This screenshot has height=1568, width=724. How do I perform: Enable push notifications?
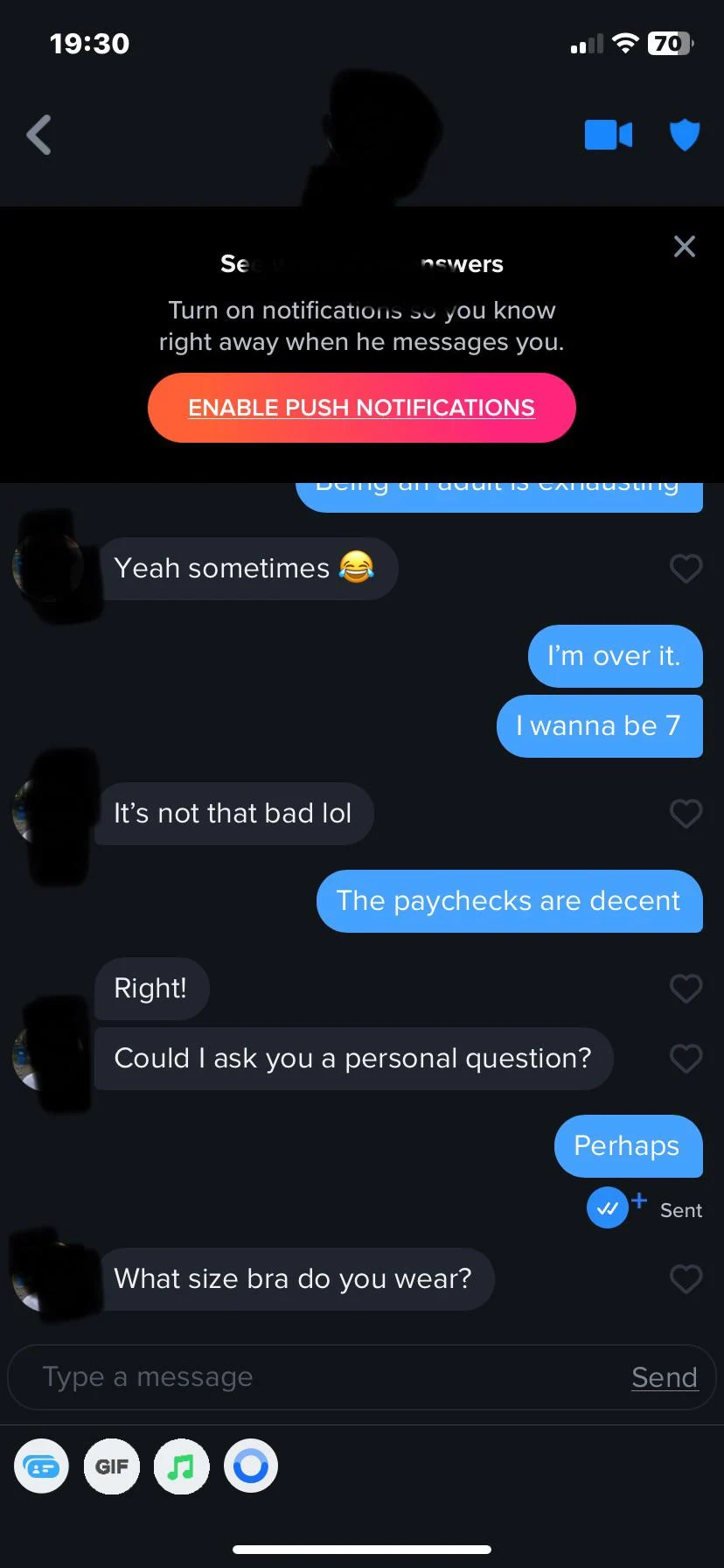coord(361,408)
